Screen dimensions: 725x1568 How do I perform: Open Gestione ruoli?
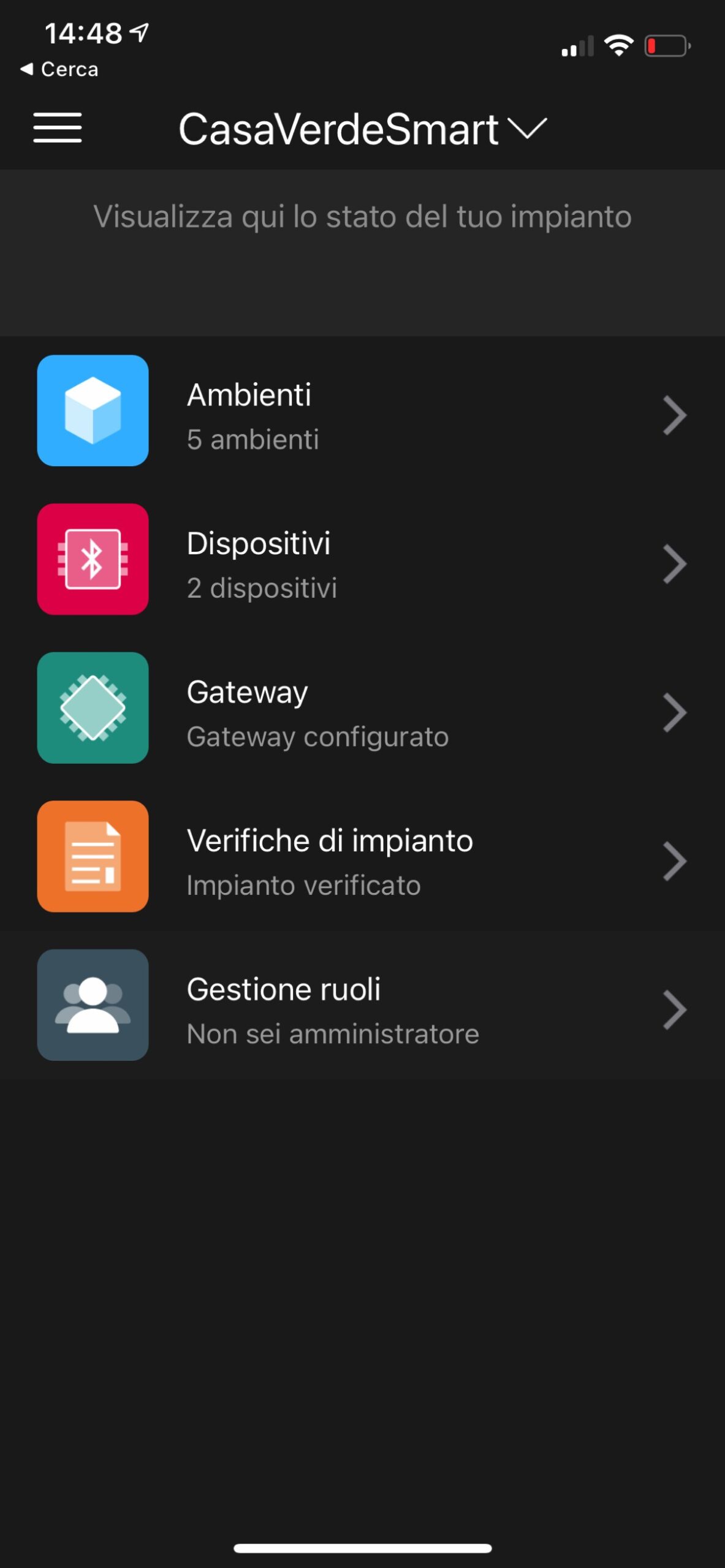[x=362, y=1009]
